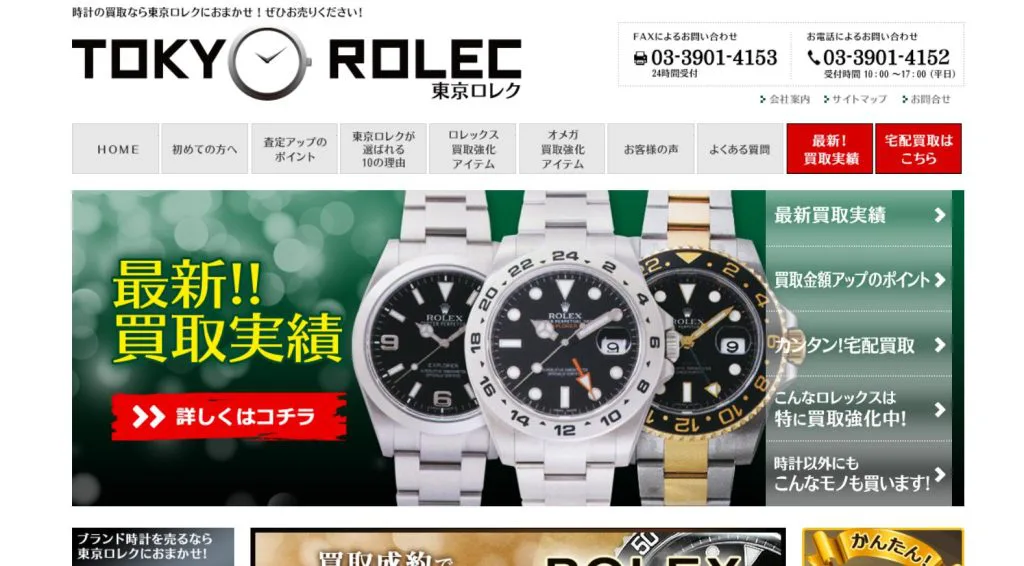Select 宅配買取はこちら red button
Viewport: 1024px width, 566px height.
pos(918,149)
